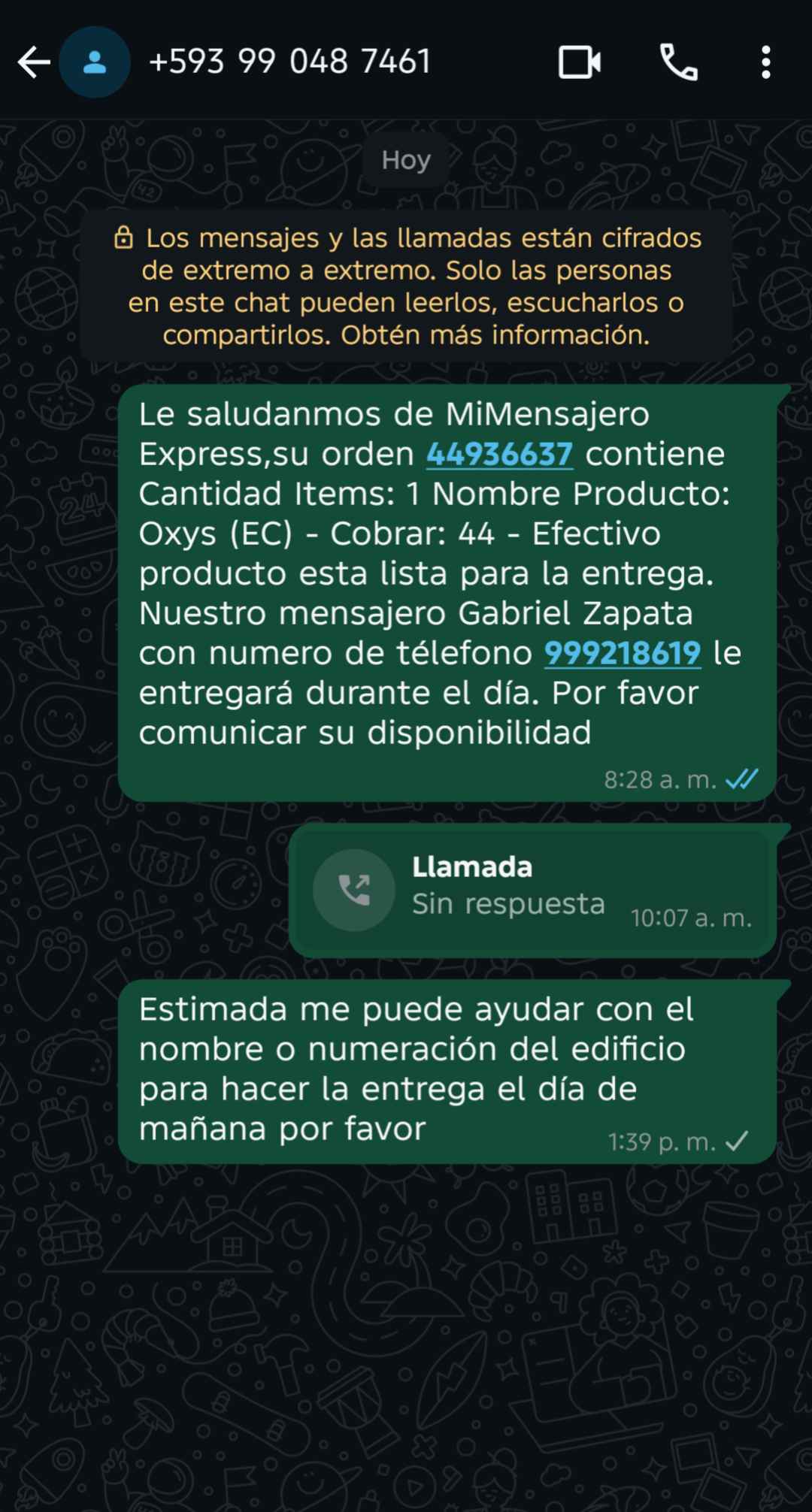Start a video call
The image size is (812, 1512).
579,62
